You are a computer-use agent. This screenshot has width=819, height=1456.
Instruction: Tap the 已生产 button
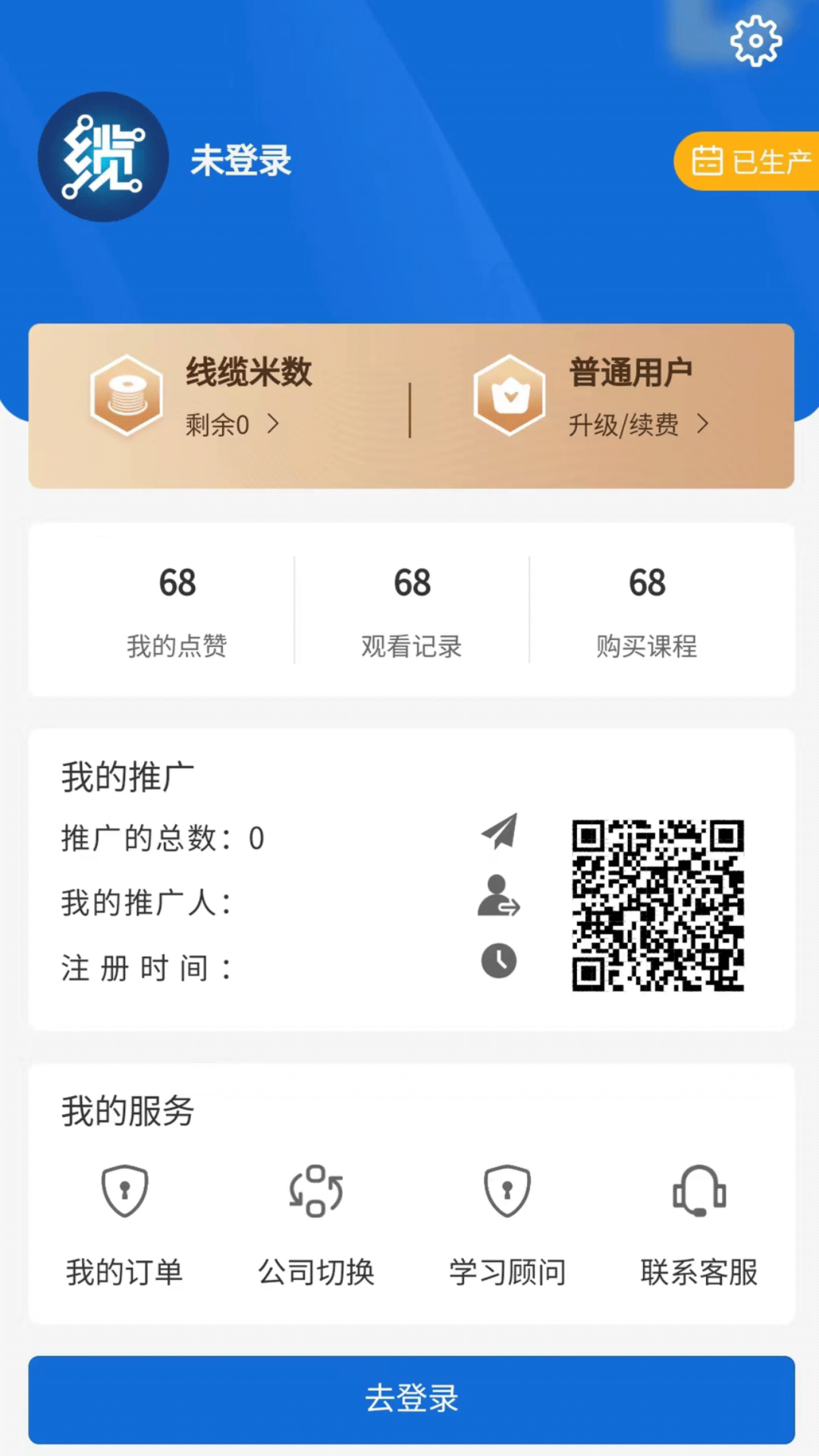pos(748,161)
